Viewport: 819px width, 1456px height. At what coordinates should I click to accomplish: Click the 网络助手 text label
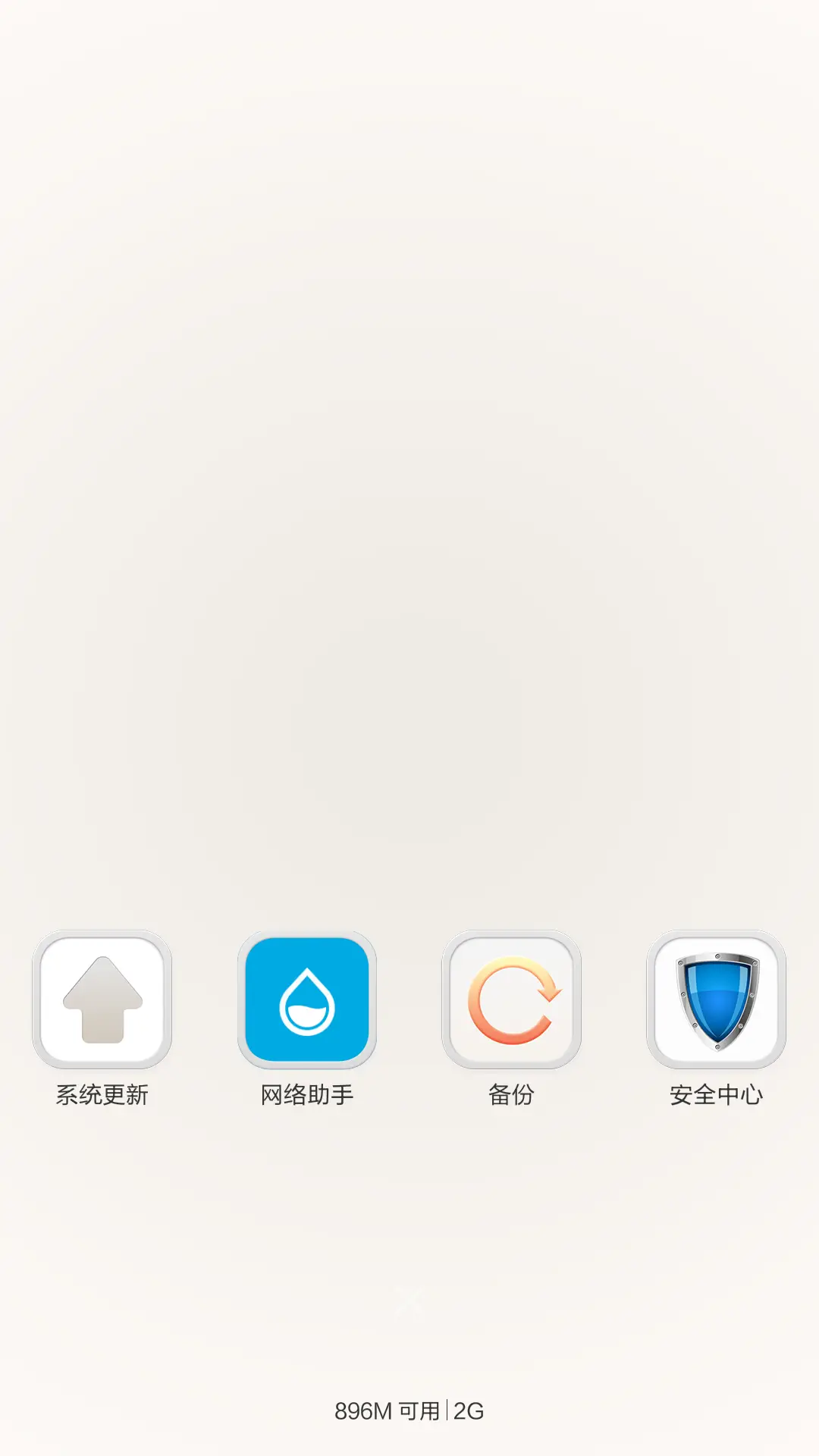(307, 1094)
